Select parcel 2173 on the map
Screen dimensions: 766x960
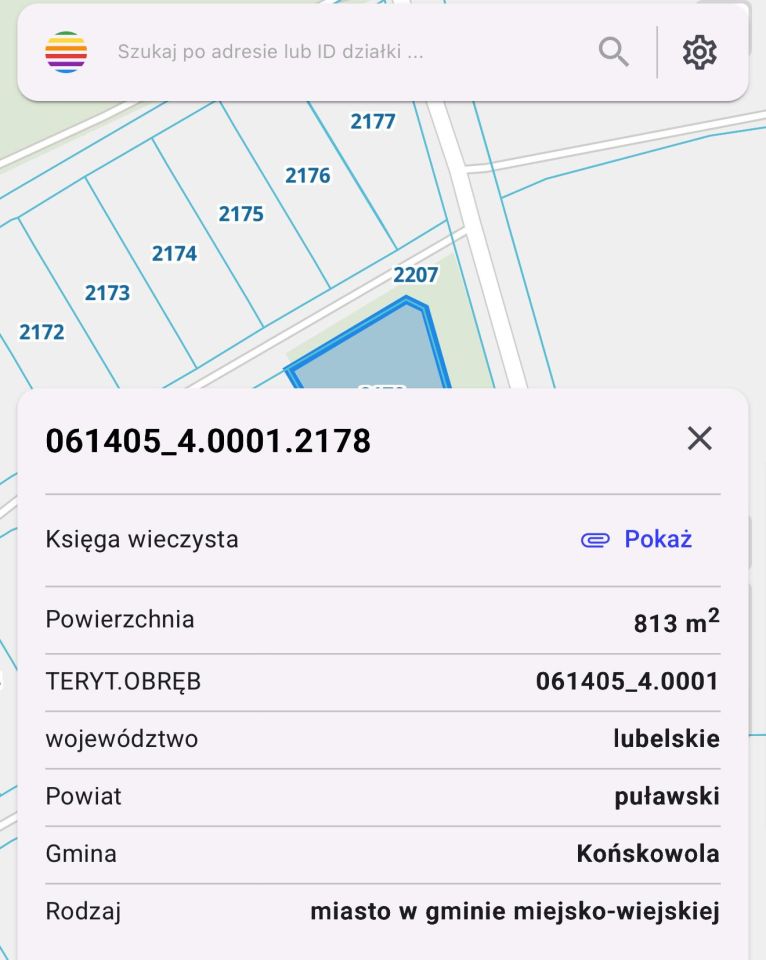(106, 292)
